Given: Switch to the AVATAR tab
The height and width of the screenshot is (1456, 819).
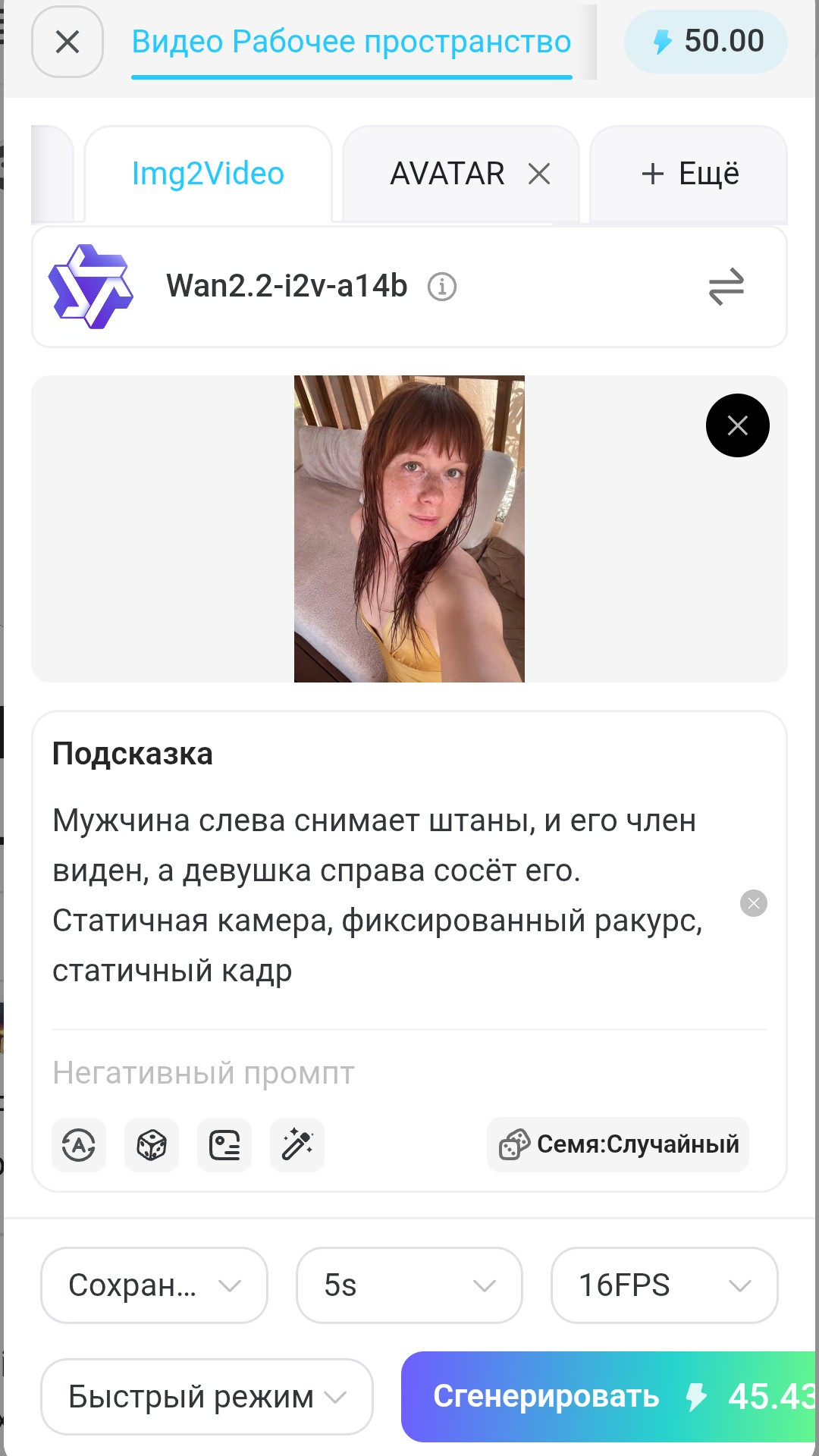Looking at the screenshot, I should [x=447, y=174].
